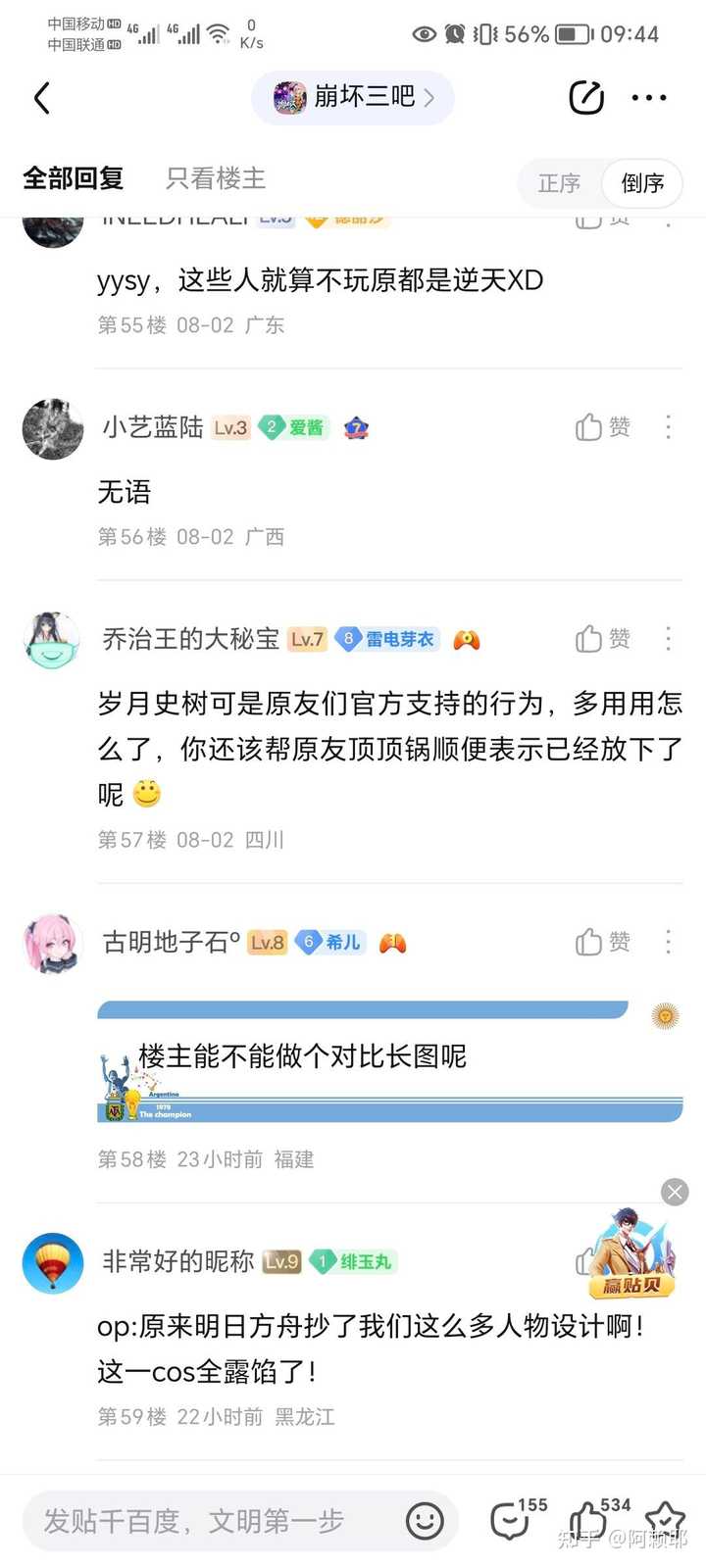Viewport: 706px width, 1568px height.
Task: Switch to 全部回复 tab
Action: point(74,178)
